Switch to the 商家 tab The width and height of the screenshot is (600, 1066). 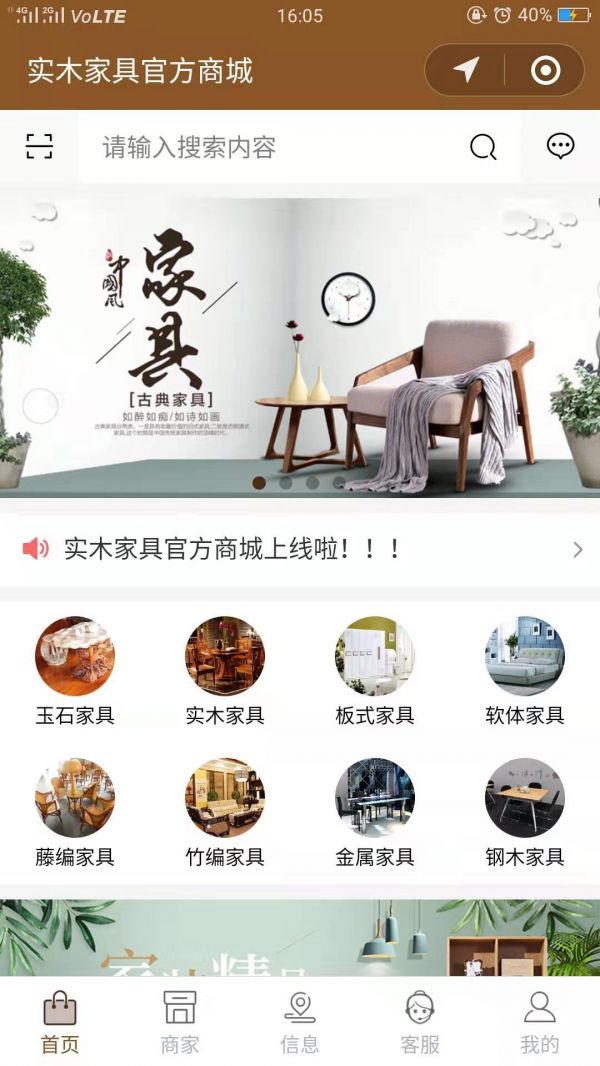point(180,1022)
